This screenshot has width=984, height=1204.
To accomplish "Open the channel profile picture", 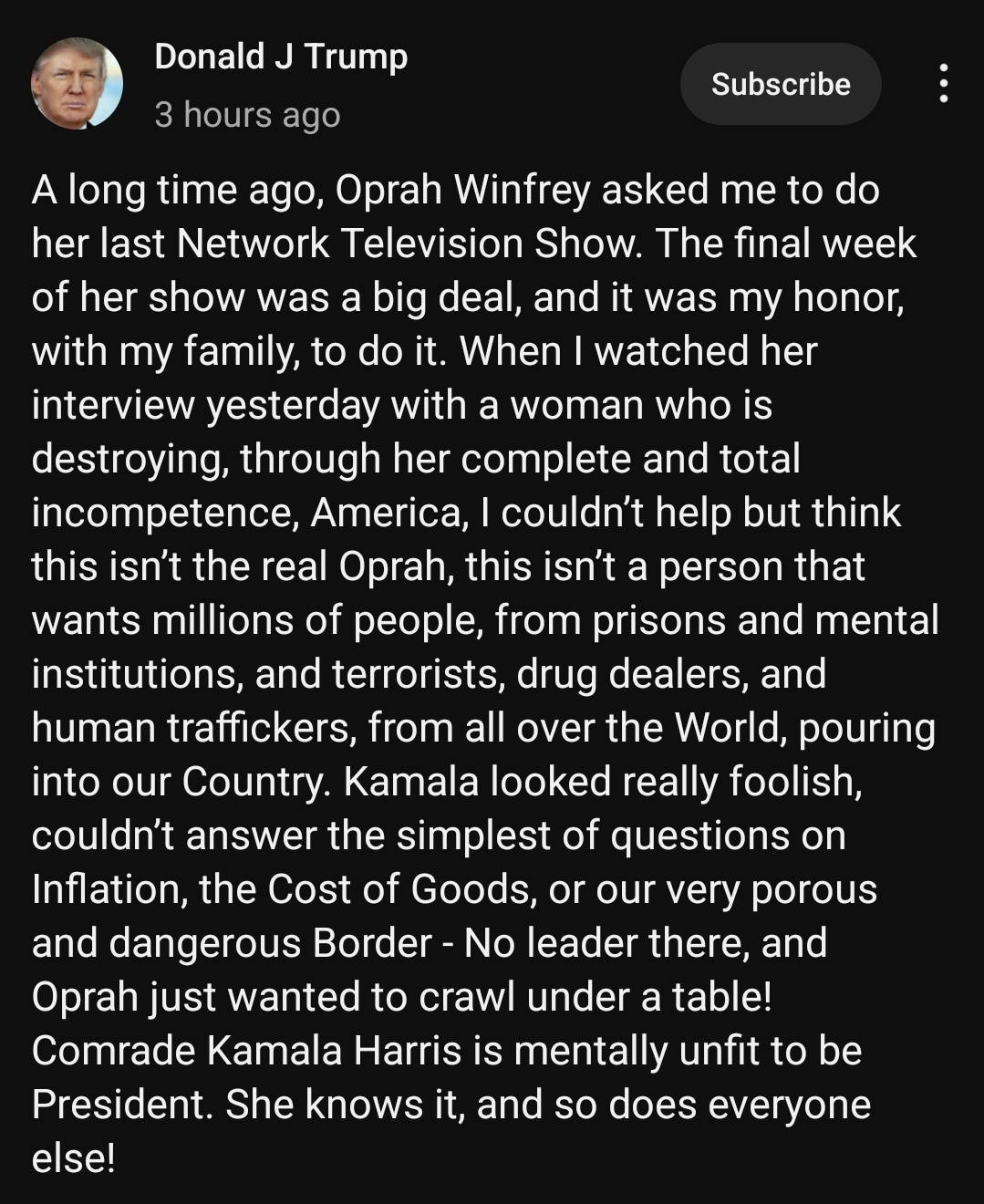I will 78,84.
